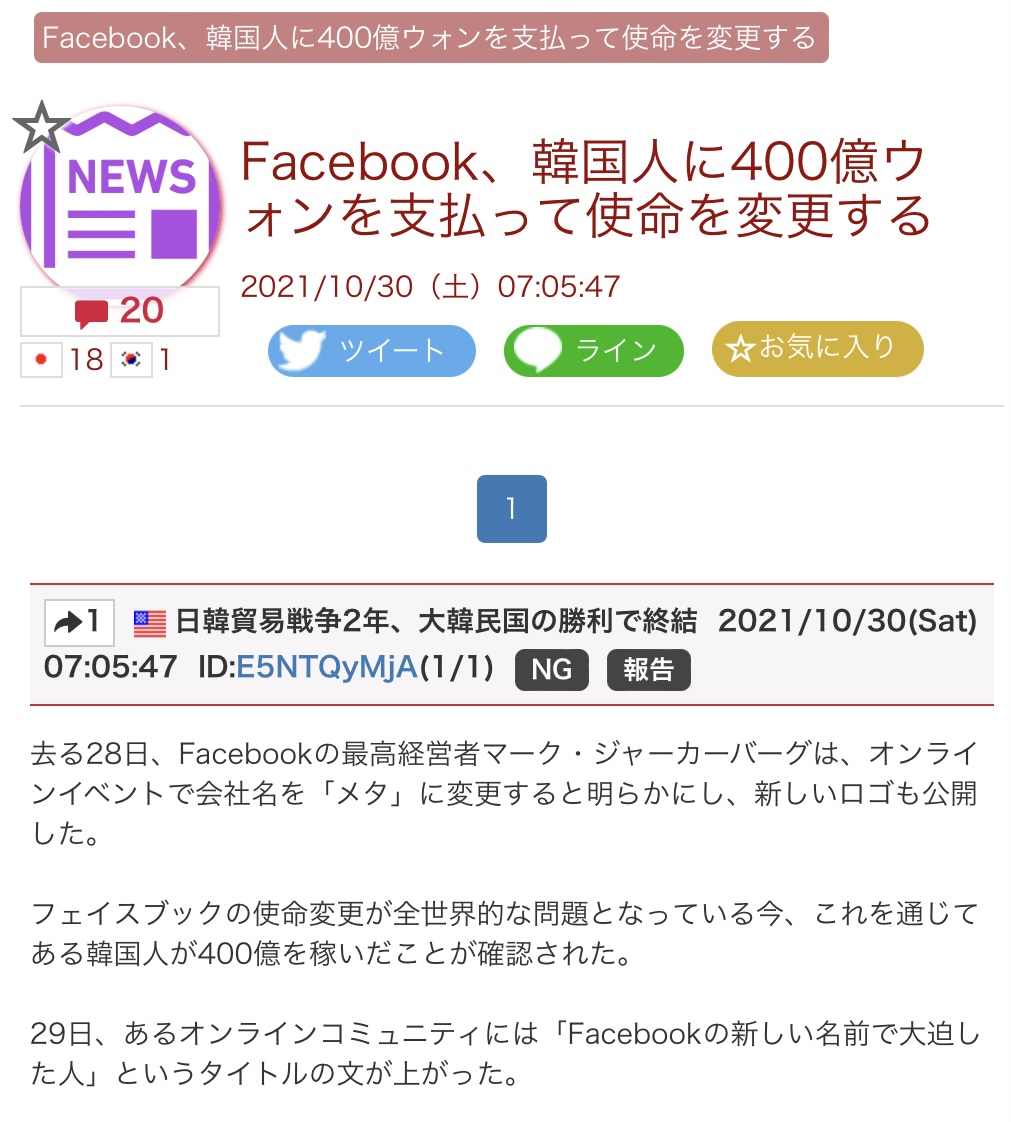Open the breadcrumb title banner at top
1011x1122 pixels.
(x=430, y=38)
